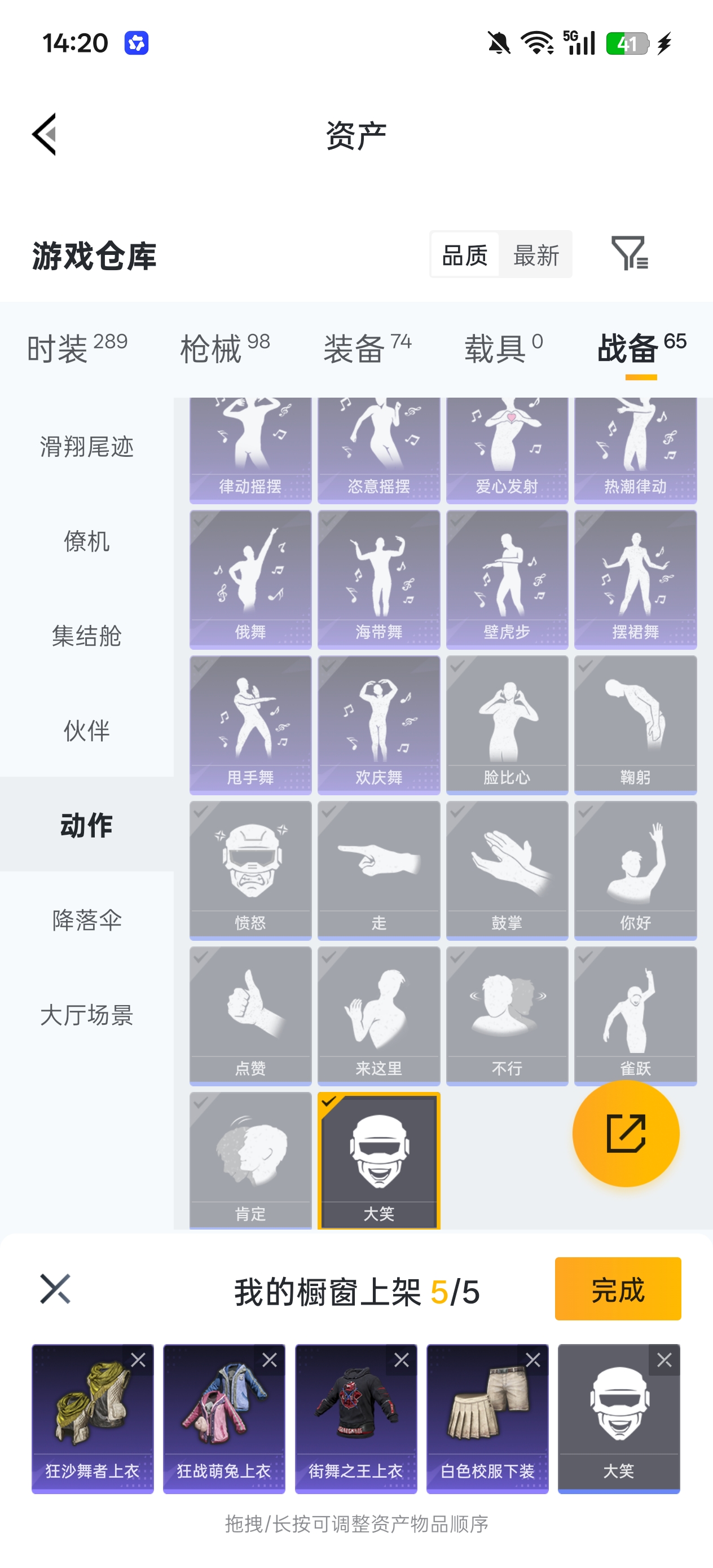
Task: Open the 降落伞 category
Action: point(86,920)
